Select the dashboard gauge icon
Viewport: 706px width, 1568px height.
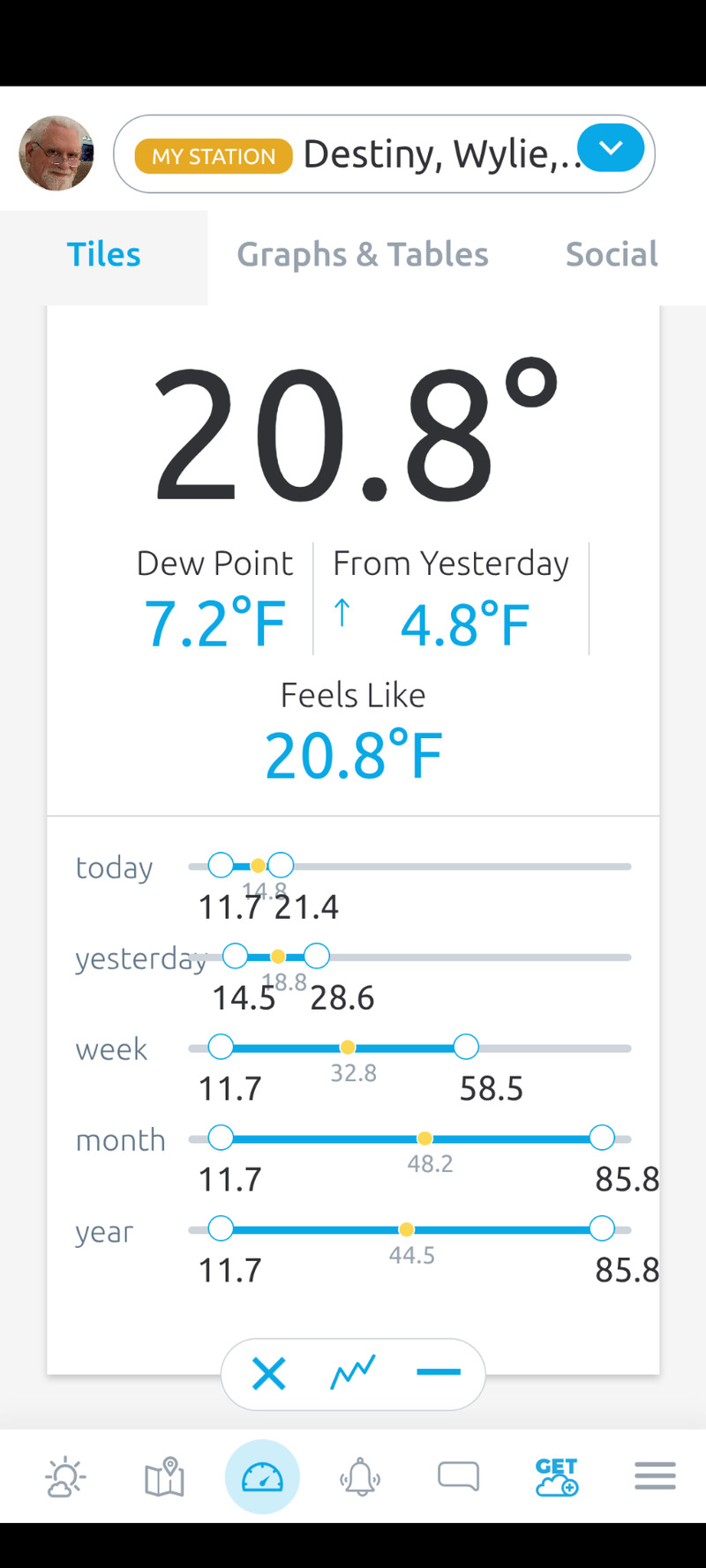pyautogui.click(x=262, y=1476)
